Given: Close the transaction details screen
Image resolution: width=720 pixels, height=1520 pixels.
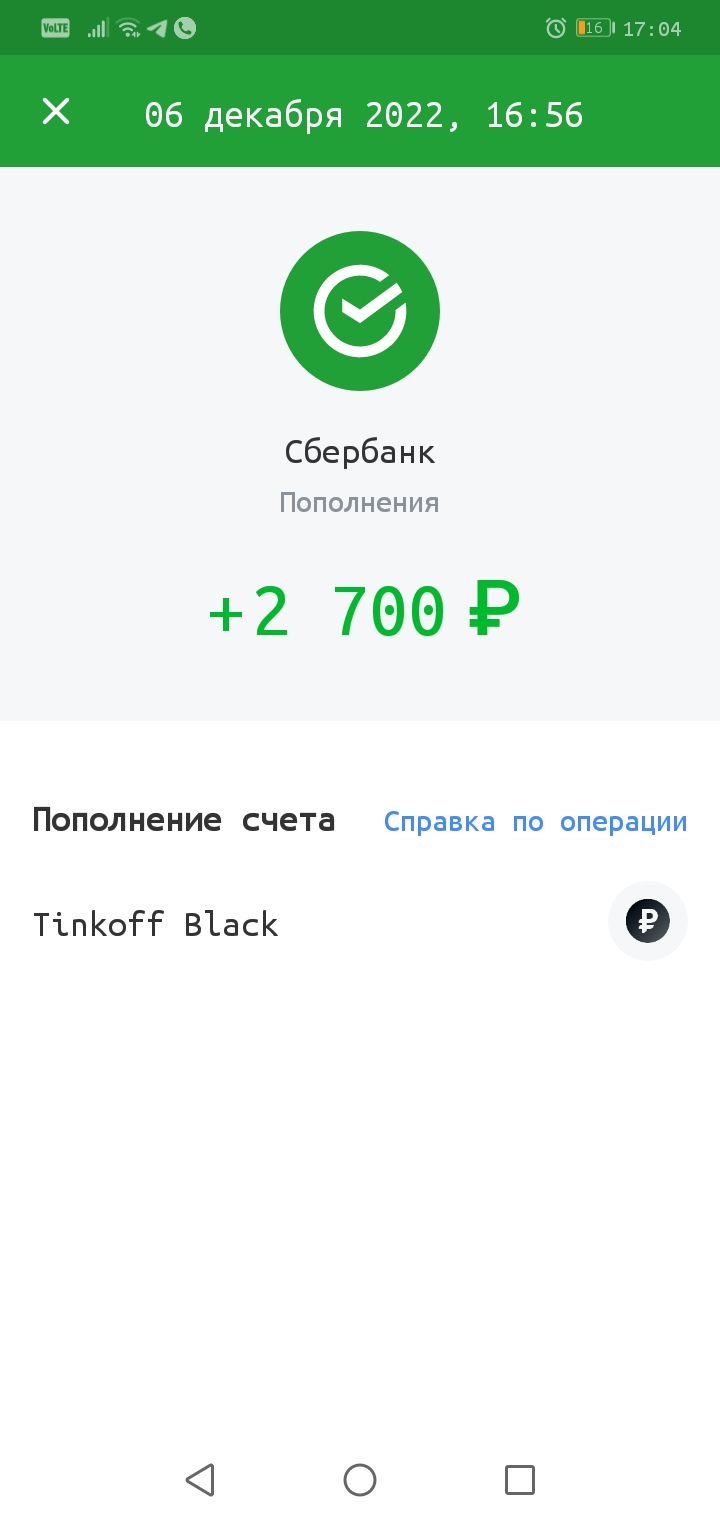Looking at the screenshot, I should point(56,111).
